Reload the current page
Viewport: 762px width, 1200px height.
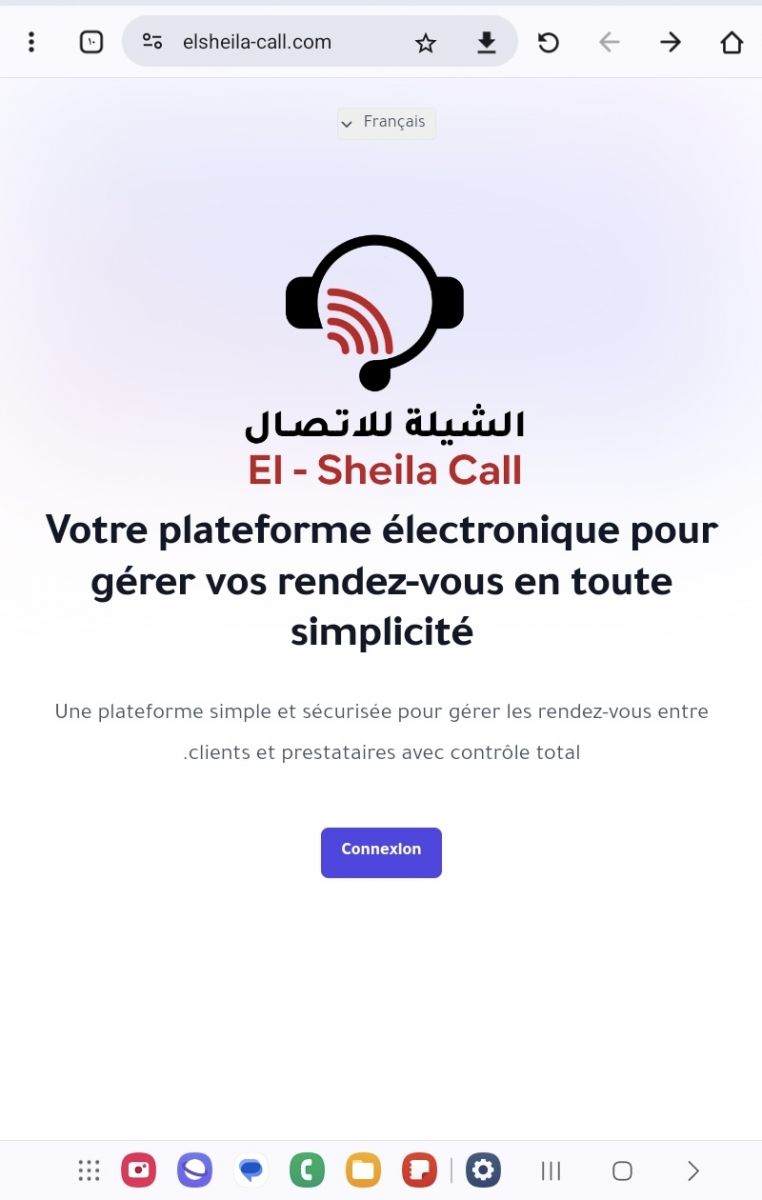[548, 42]
